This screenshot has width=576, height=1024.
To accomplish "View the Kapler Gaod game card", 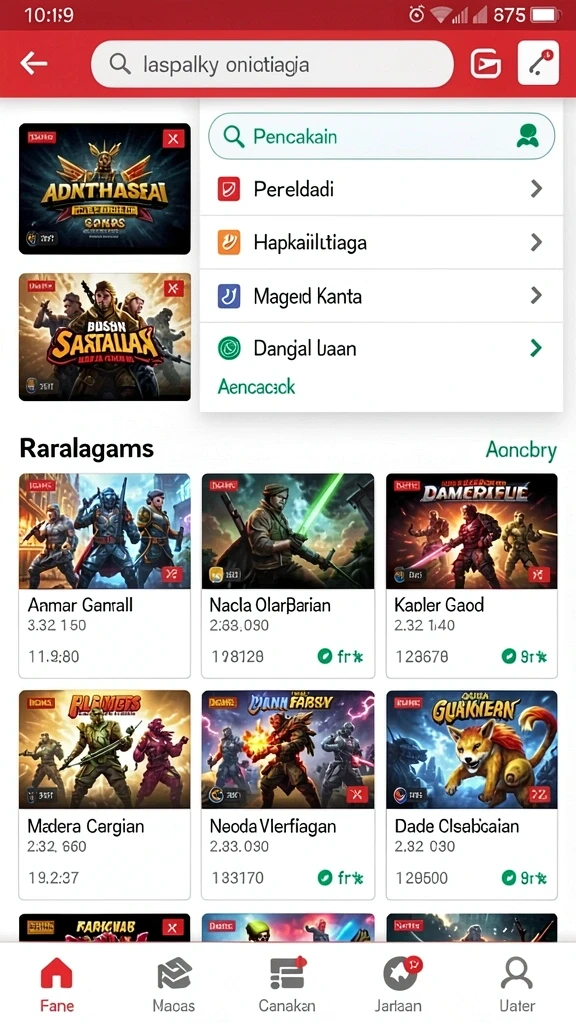I will coord(472,575).
